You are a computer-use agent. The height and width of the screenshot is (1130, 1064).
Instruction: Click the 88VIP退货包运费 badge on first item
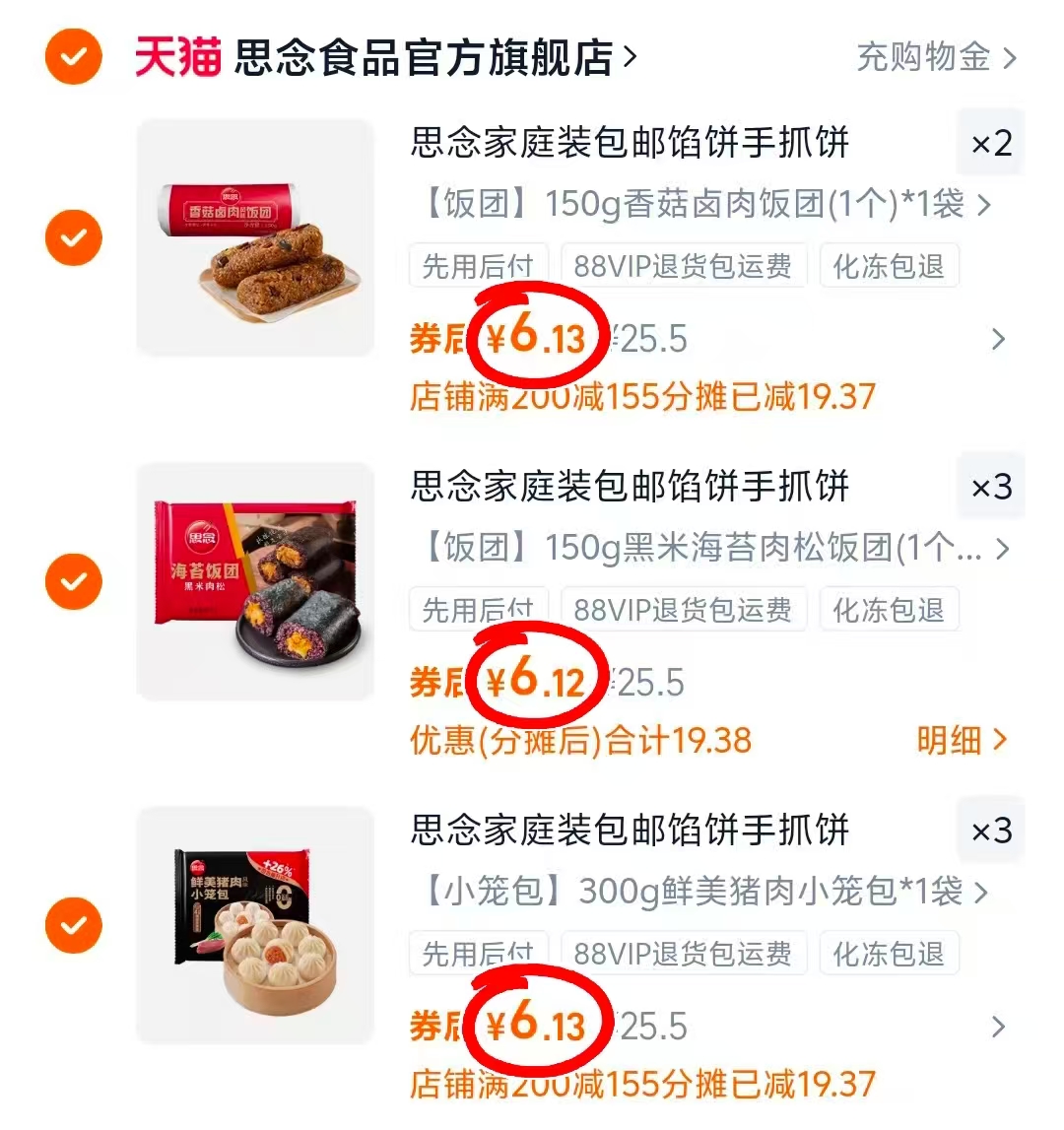684,264
